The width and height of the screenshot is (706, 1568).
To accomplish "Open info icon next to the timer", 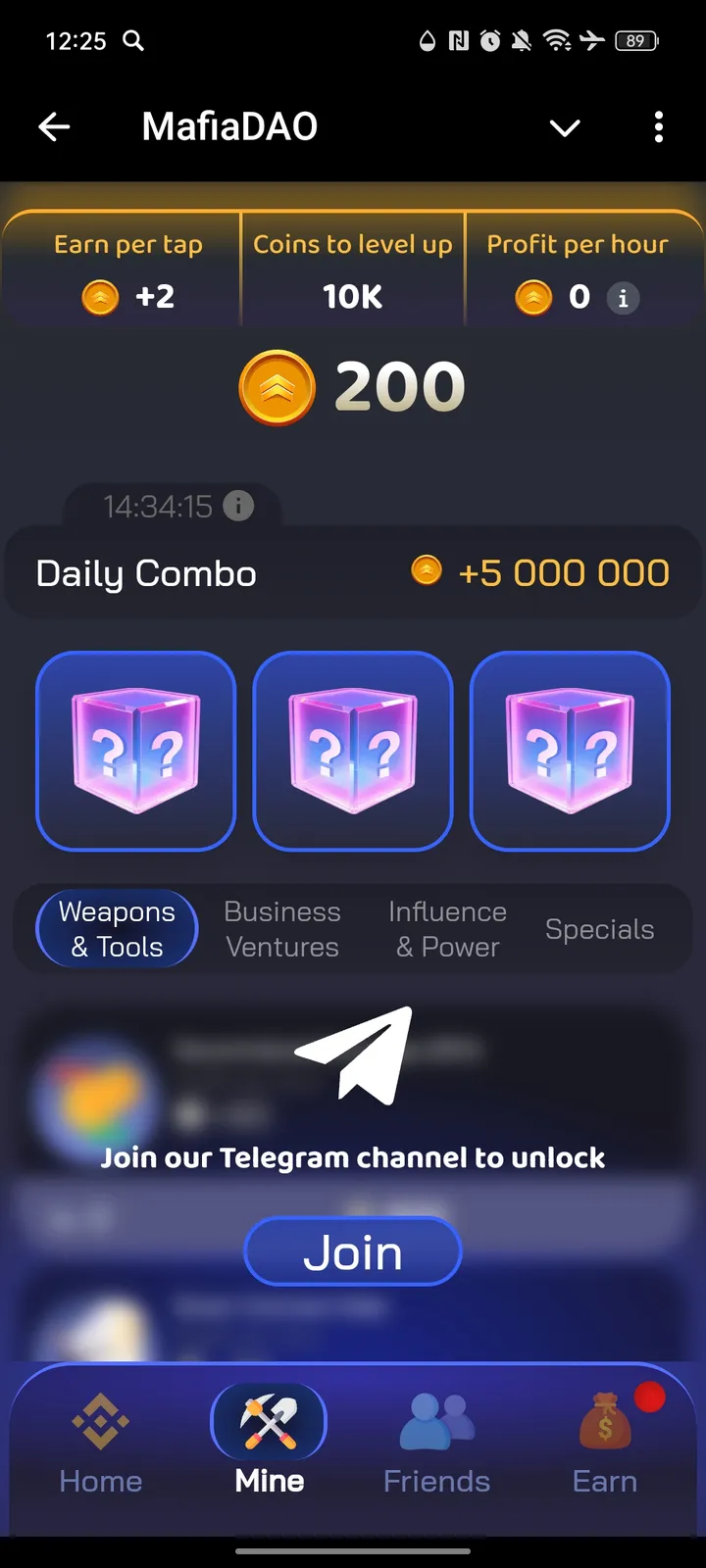I will [x=238, y=506].
